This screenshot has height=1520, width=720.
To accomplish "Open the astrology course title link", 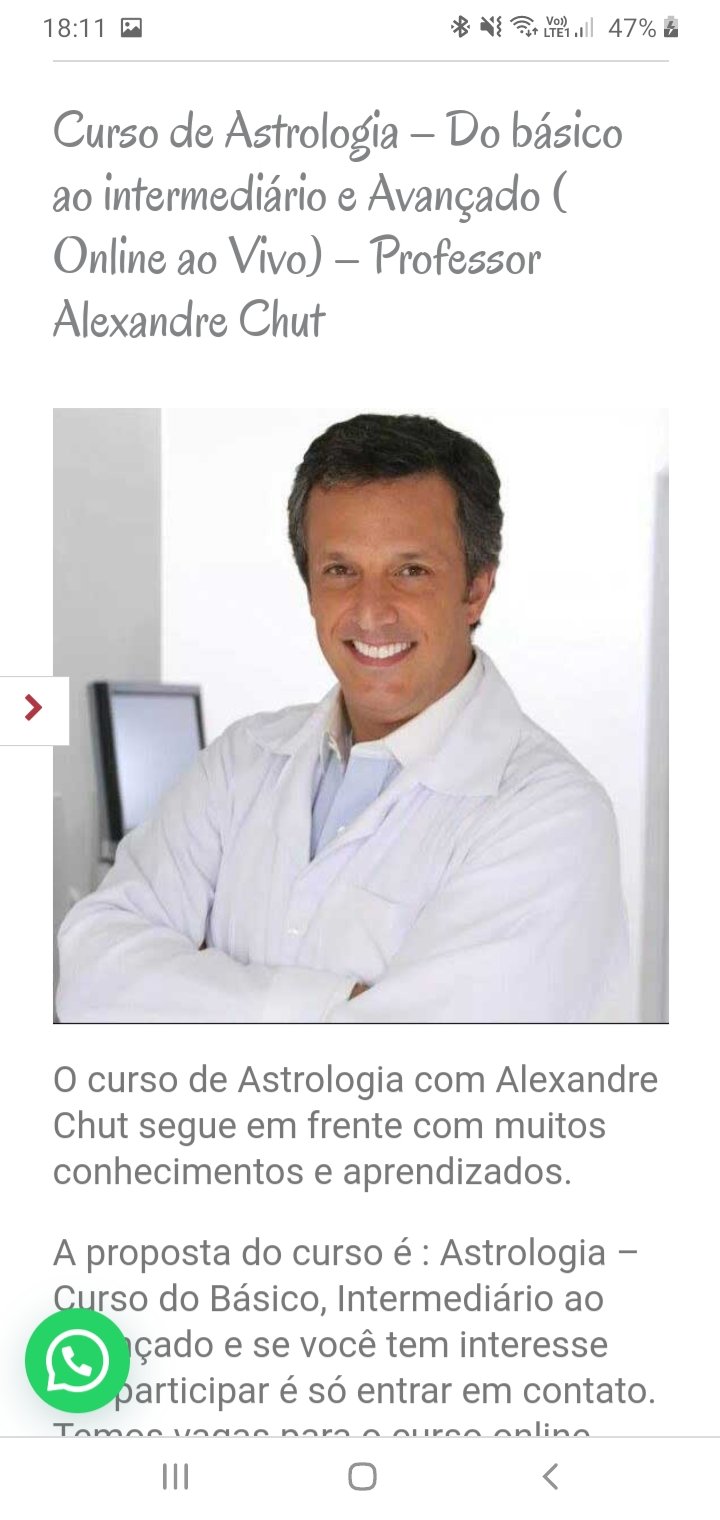I will 337,226.
